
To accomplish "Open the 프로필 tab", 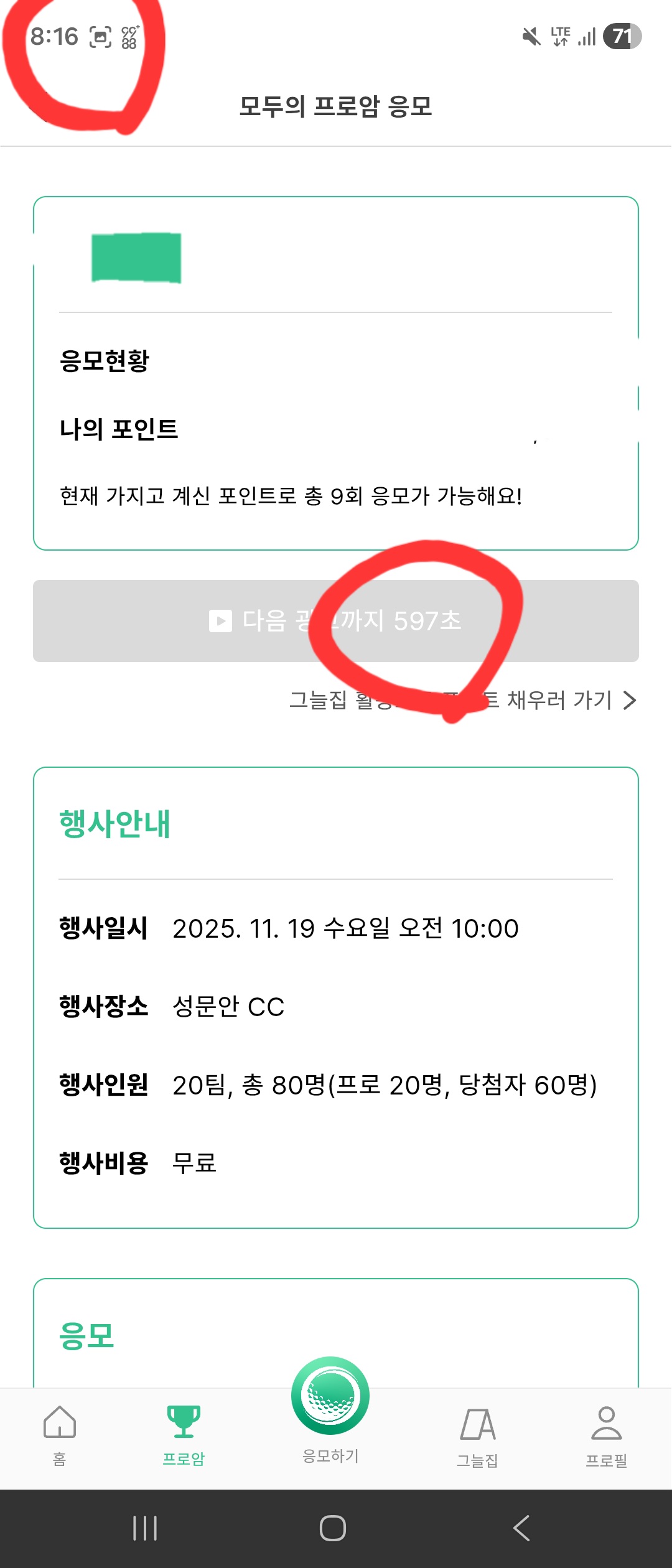I will pyautogui.click(x=606, y=1434).
